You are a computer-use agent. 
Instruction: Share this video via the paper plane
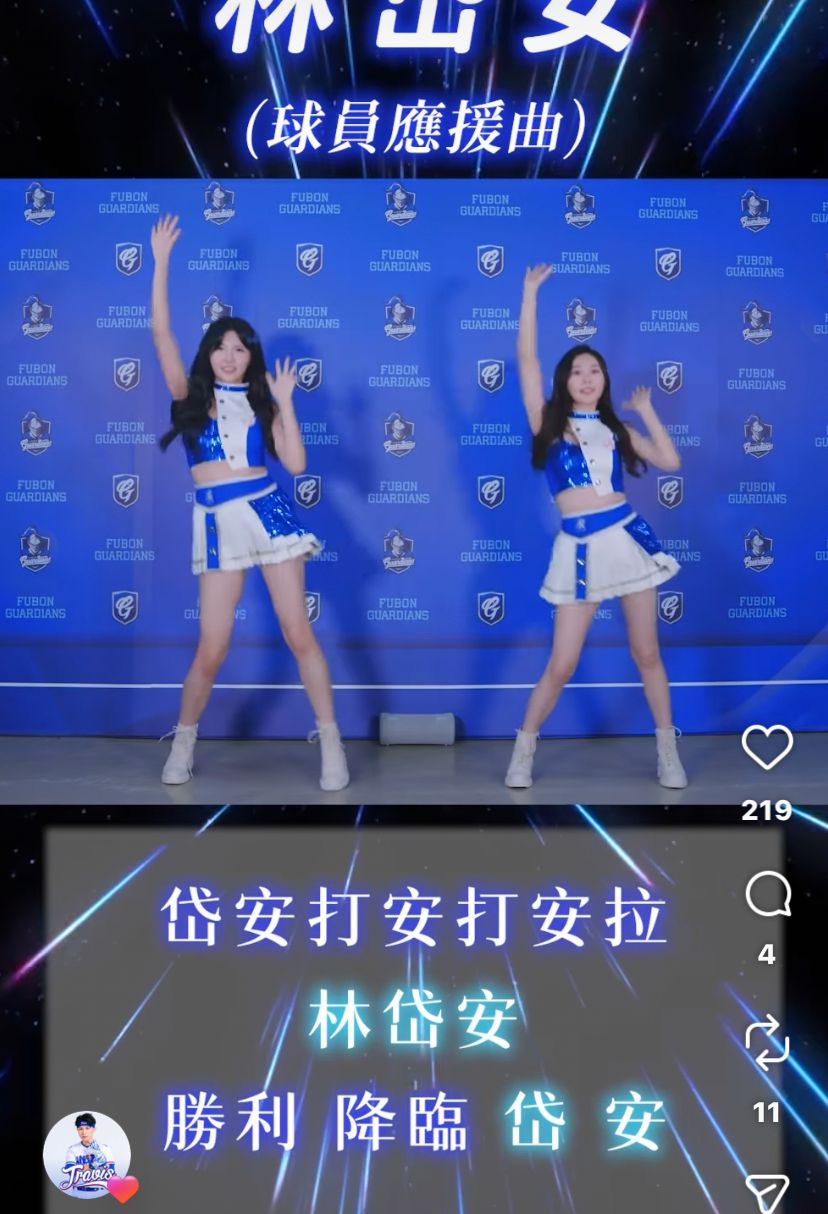pyautogui.click(x=767, y=1192)
